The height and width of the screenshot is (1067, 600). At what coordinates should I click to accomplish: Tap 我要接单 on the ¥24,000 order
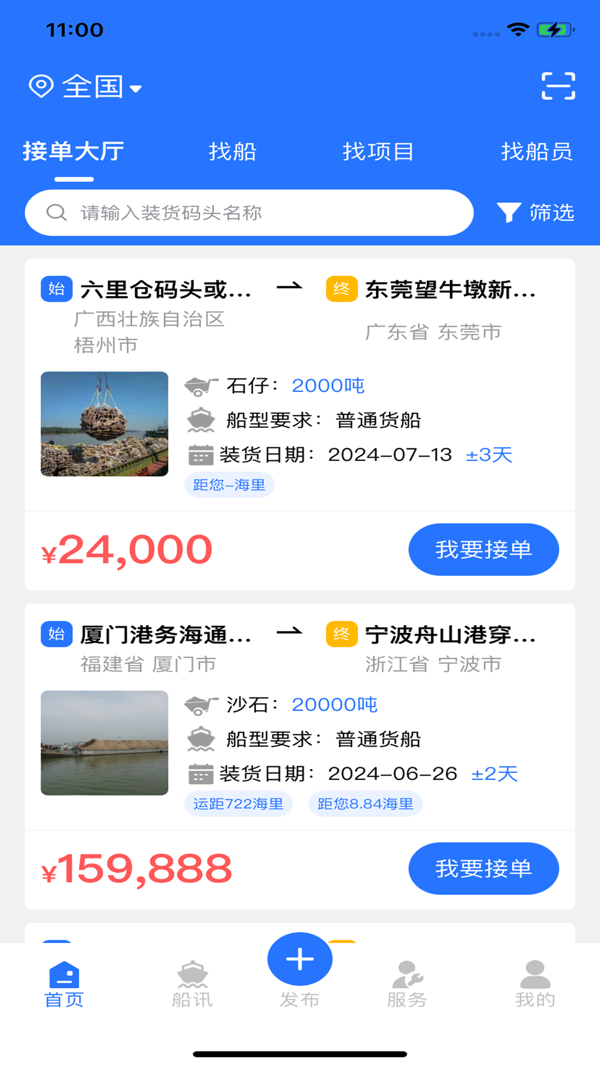[483, 550]
